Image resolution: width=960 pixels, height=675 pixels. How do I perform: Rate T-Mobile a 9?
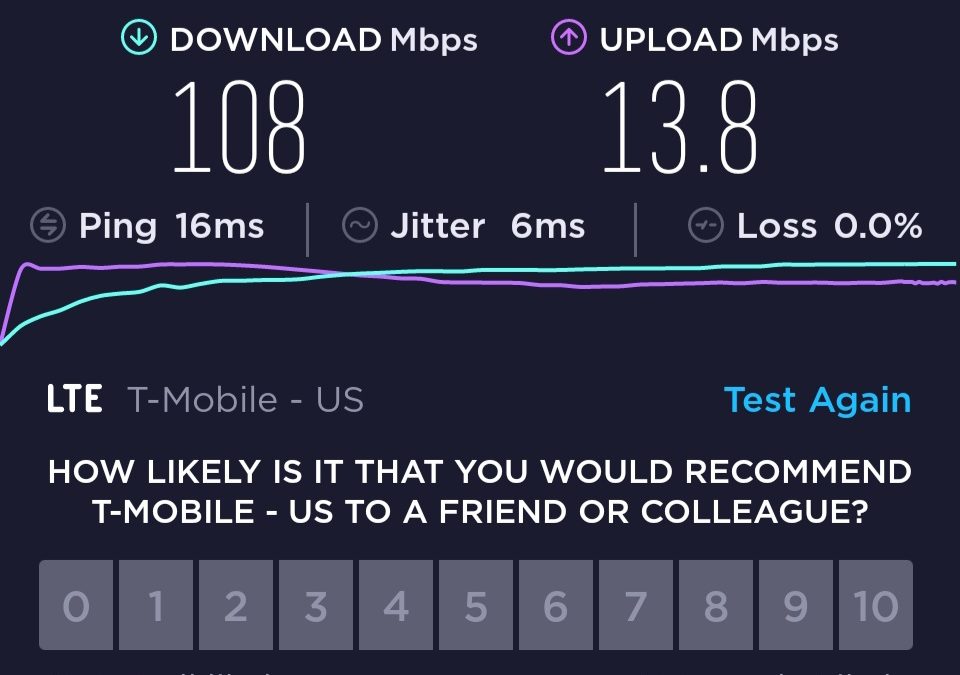(796, 606)
